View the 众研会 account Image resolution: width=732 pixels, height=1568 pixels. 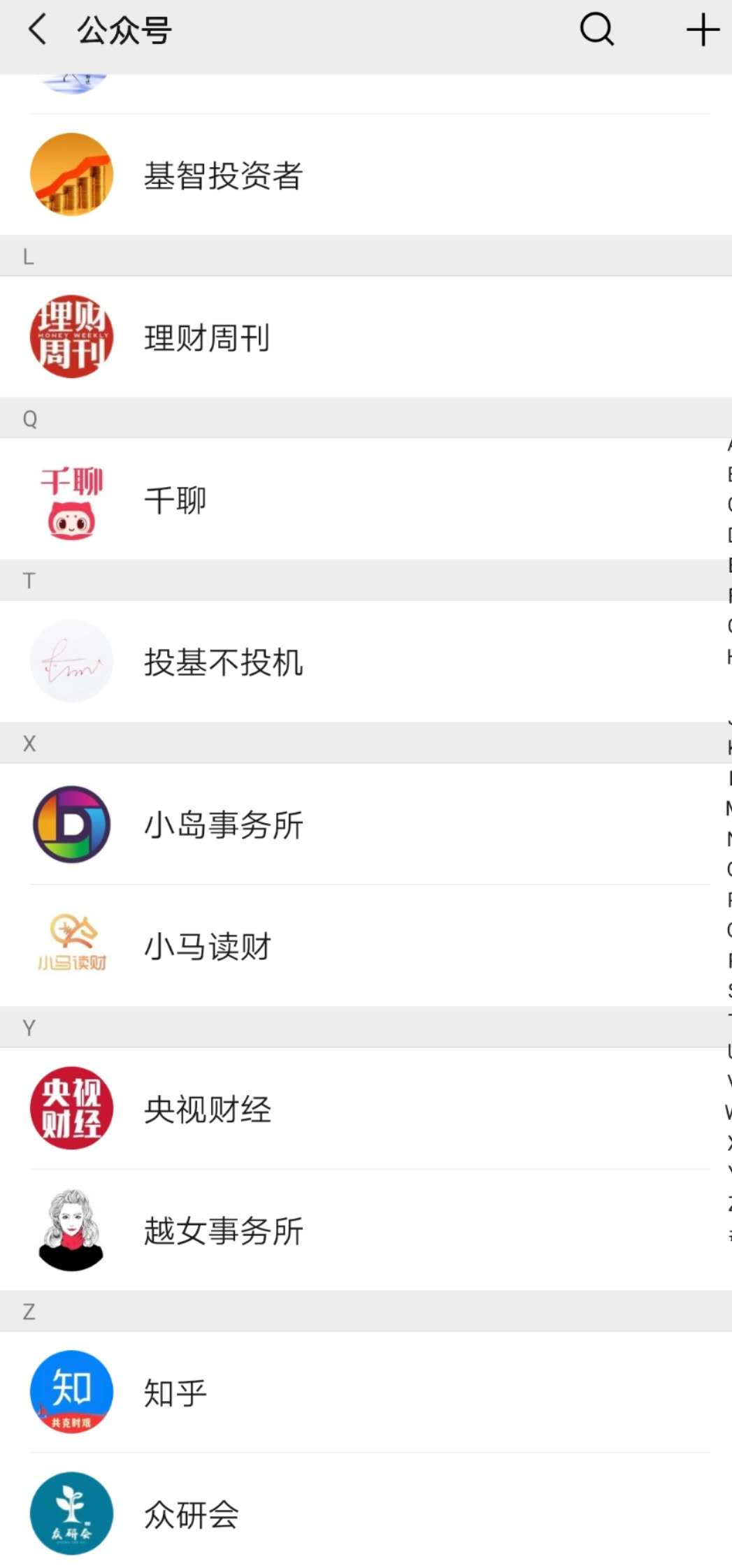[192, 1514]
